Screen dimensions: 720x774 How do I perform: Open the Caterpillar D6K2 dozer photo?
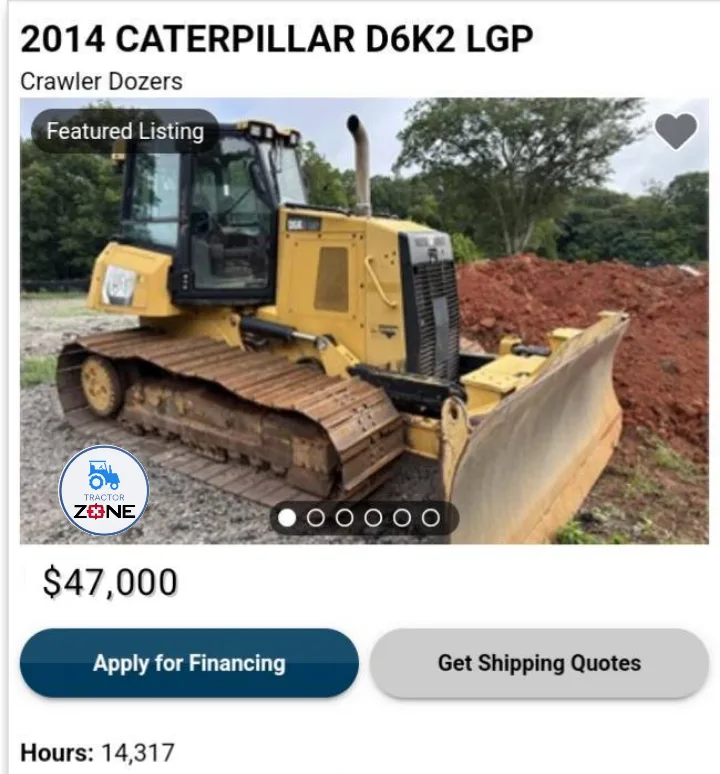point(364,320)
